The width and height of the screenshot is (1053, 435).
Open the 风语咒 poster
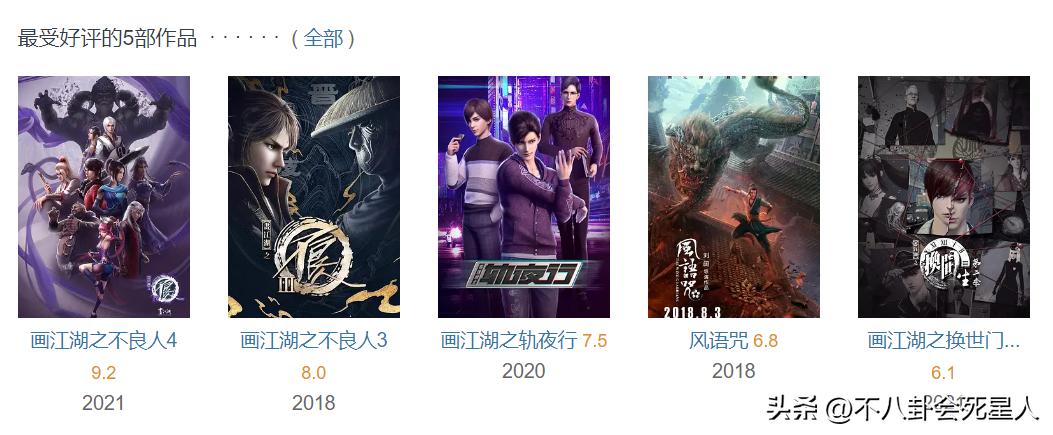(x=734, y=197)
